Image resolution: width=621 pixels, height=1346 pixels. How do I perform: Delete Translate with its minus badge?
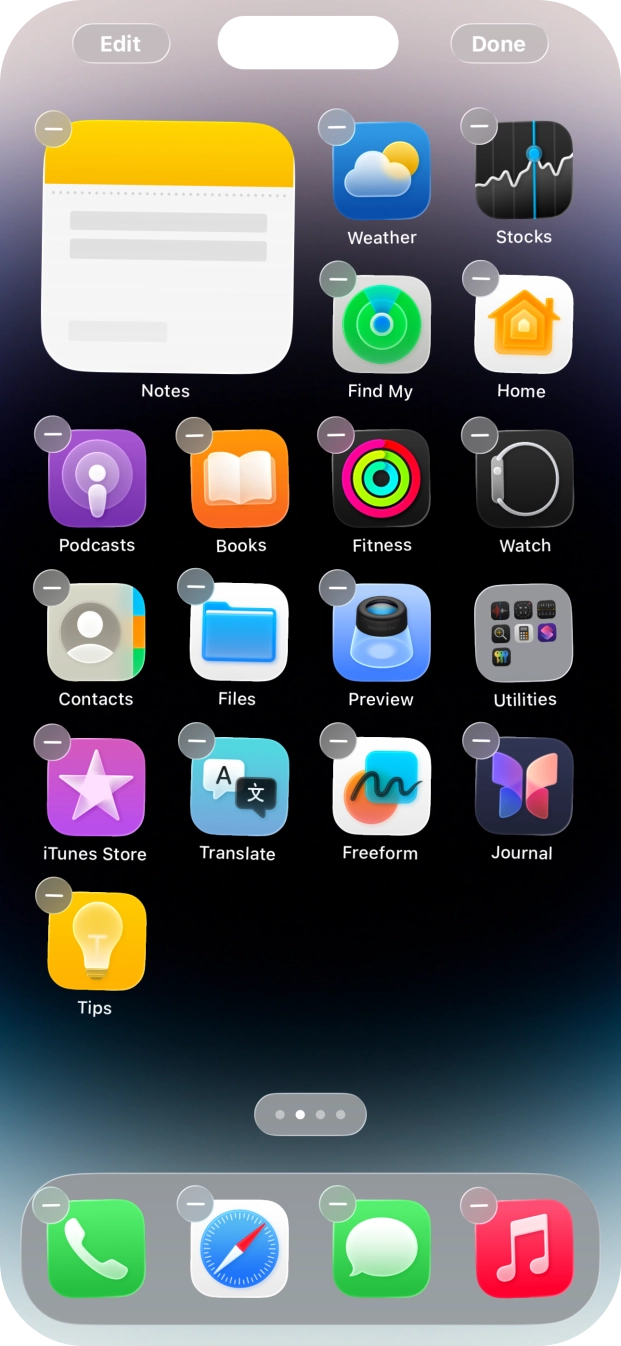click(x=196, y=742)
